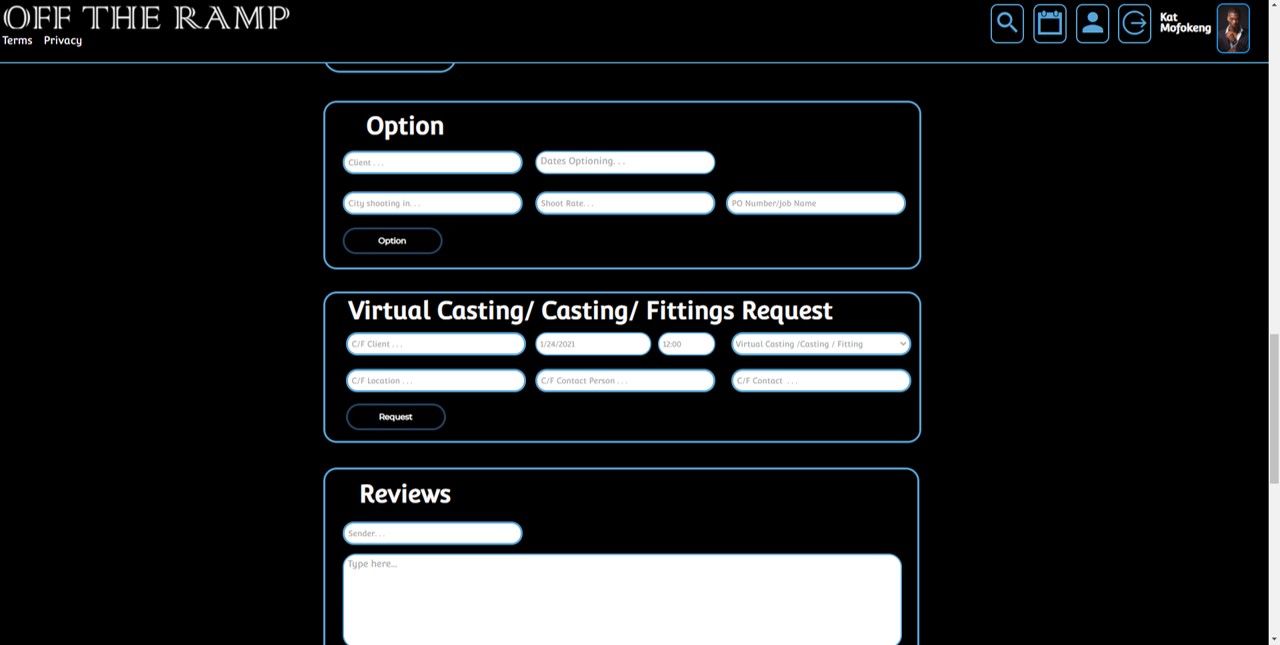This screenshot has width=1280, height=645.
Task: Focus the C/F Location field
Action: click(x=435, y=381)
